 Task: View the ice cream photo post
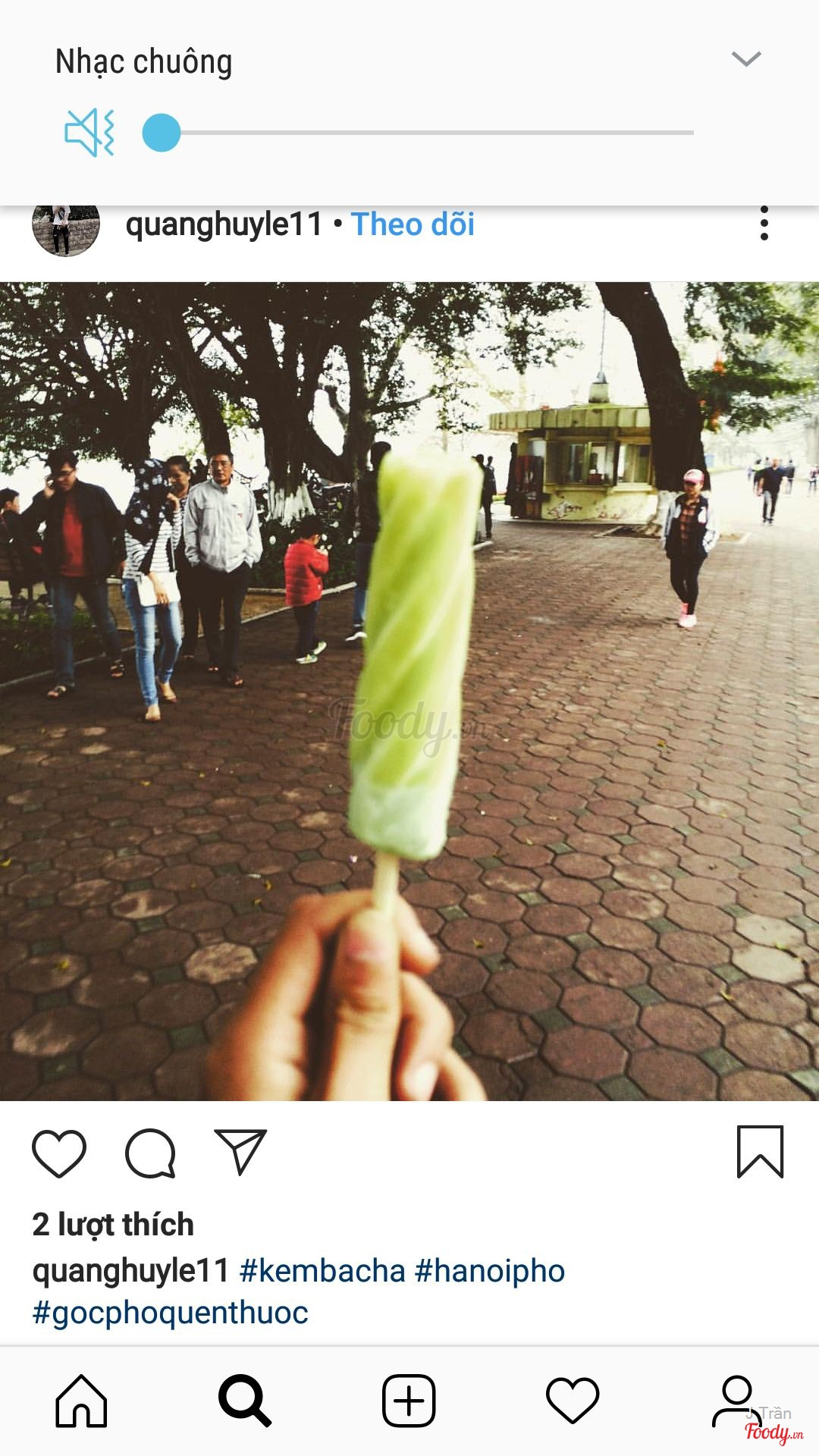point(409,690)
